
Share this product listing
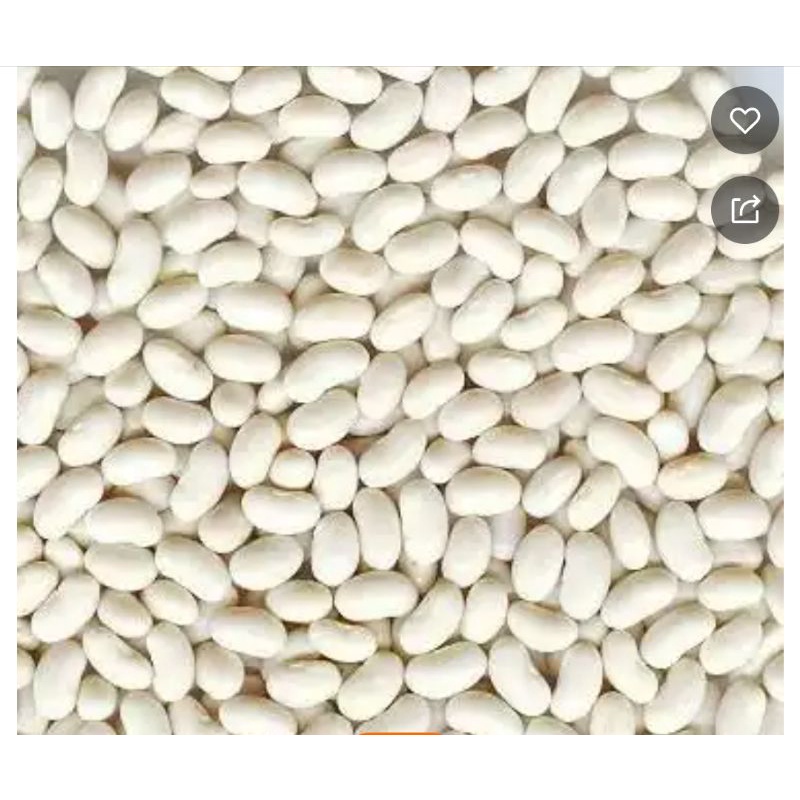pyautogui.click(x=745, y=210)
